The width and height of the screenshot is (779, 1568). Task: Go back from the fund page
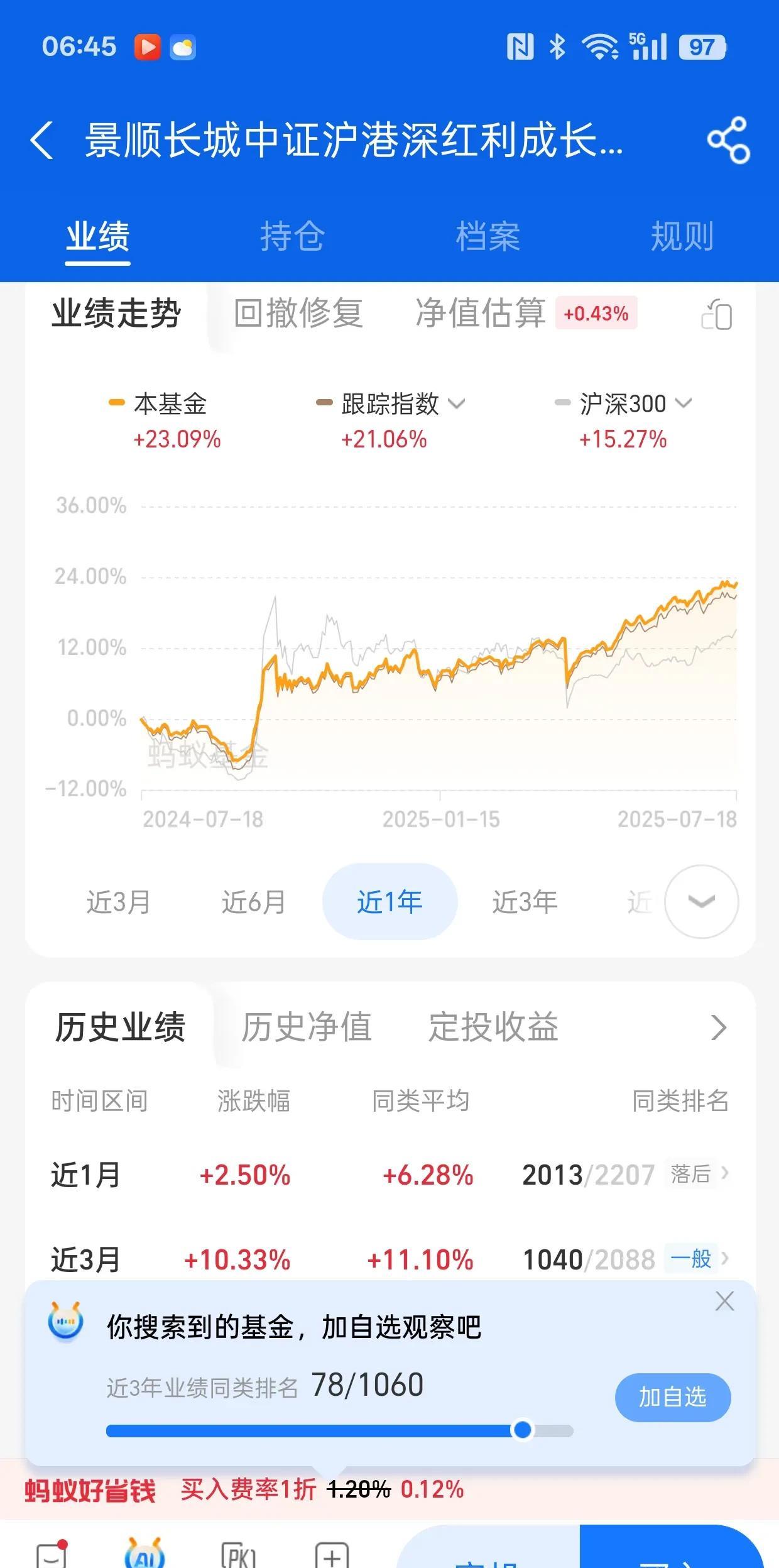click(42, 140)
